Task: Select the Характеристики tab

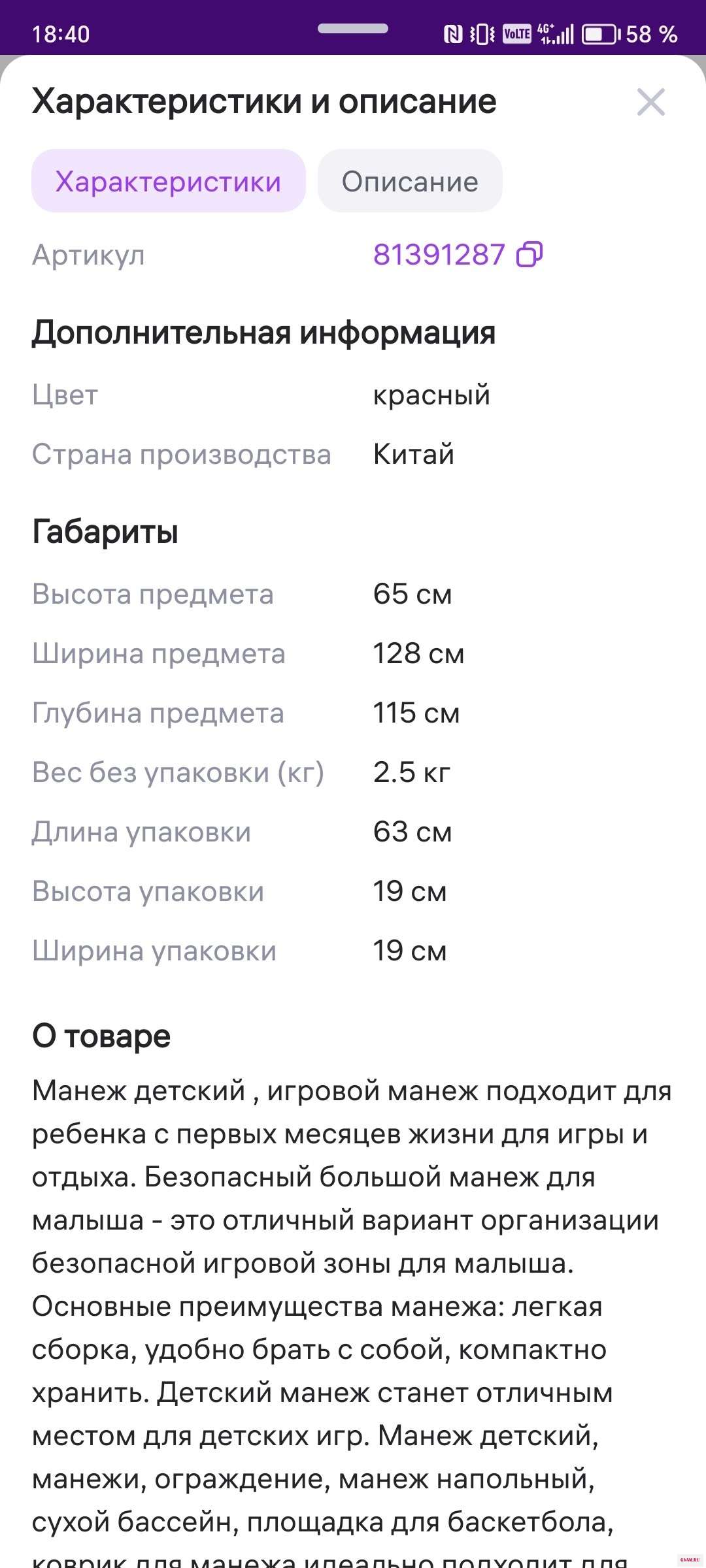Action: pos(169,182)
